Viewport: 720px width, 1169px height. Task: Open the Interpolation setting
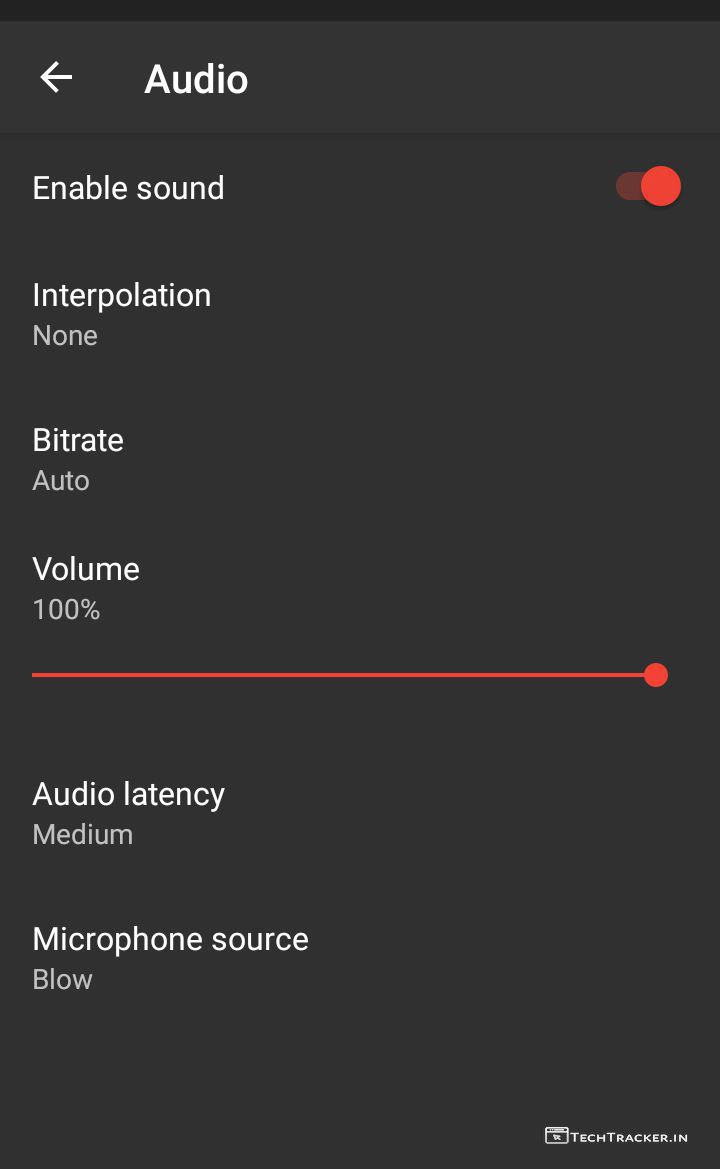122,314
